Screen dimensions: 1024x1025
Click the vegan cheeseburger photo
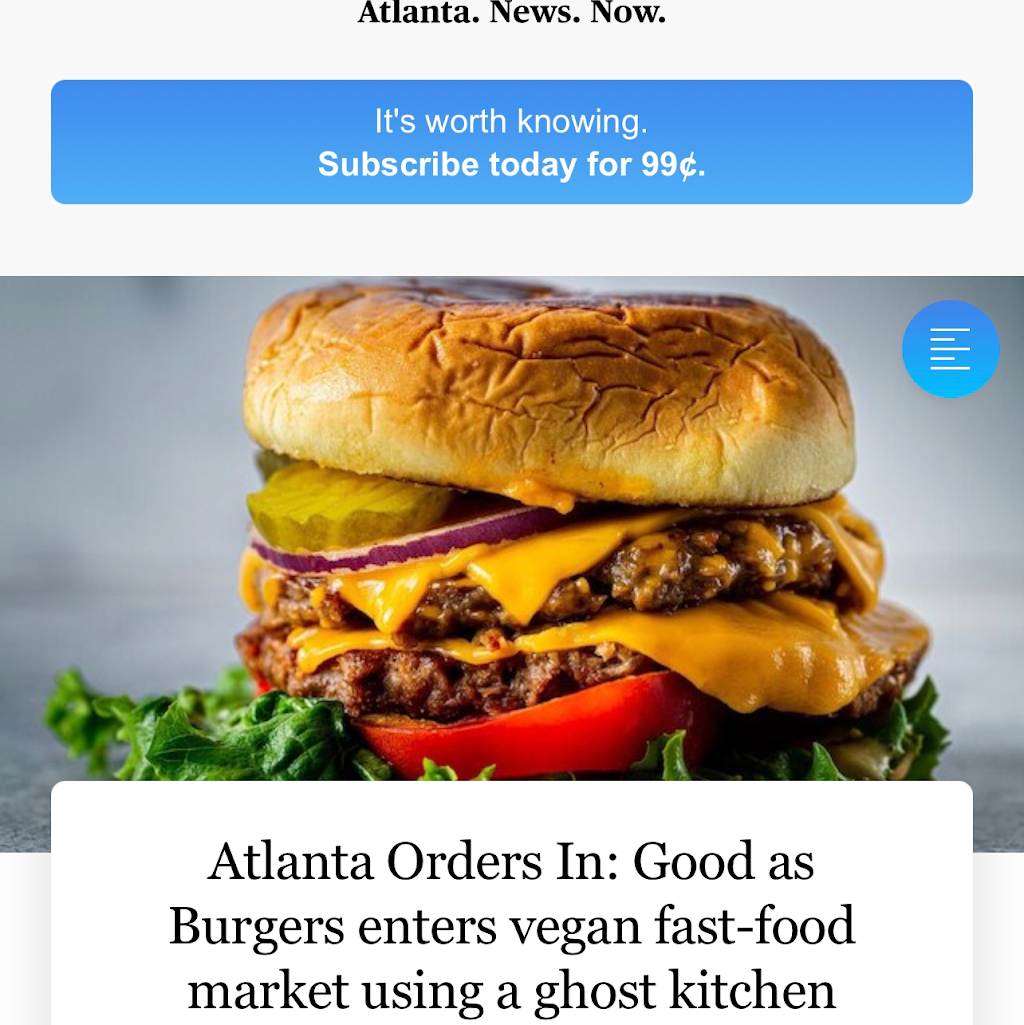pos(512,530)
